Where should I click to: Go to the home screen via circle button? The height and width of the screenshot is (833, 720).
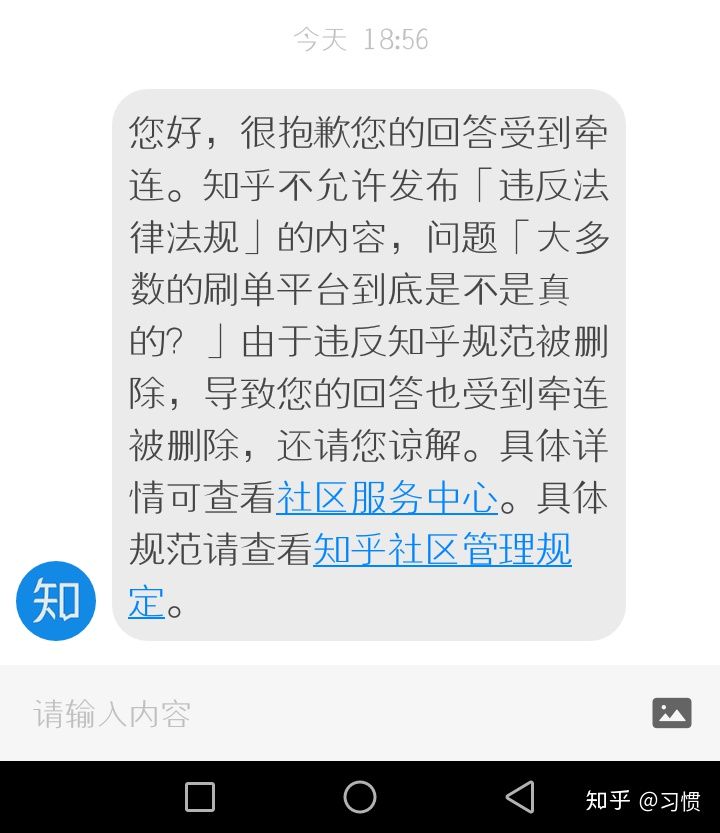[x=360, y=797]
